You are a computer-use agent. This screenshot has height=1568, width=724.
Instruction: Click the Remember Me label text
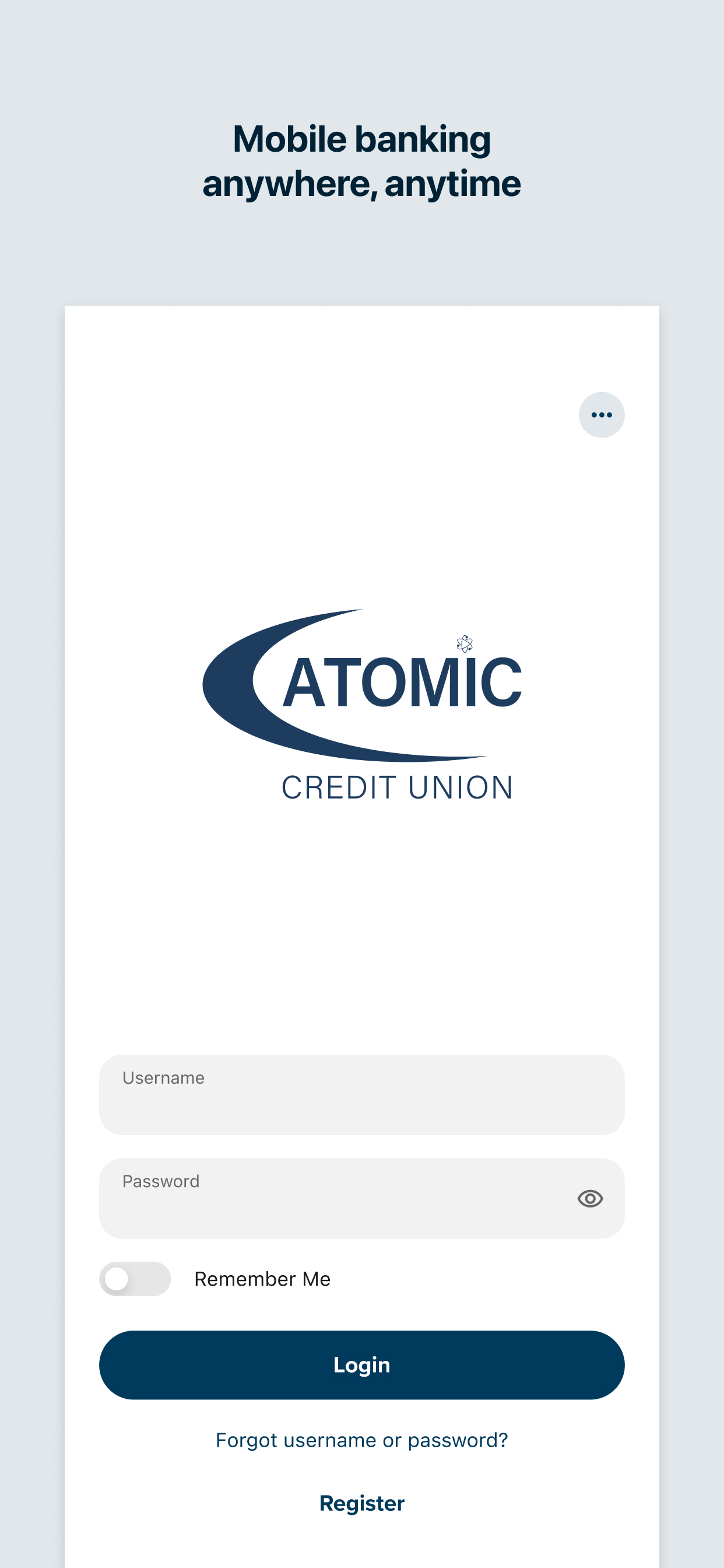(x=263, y=1279)
